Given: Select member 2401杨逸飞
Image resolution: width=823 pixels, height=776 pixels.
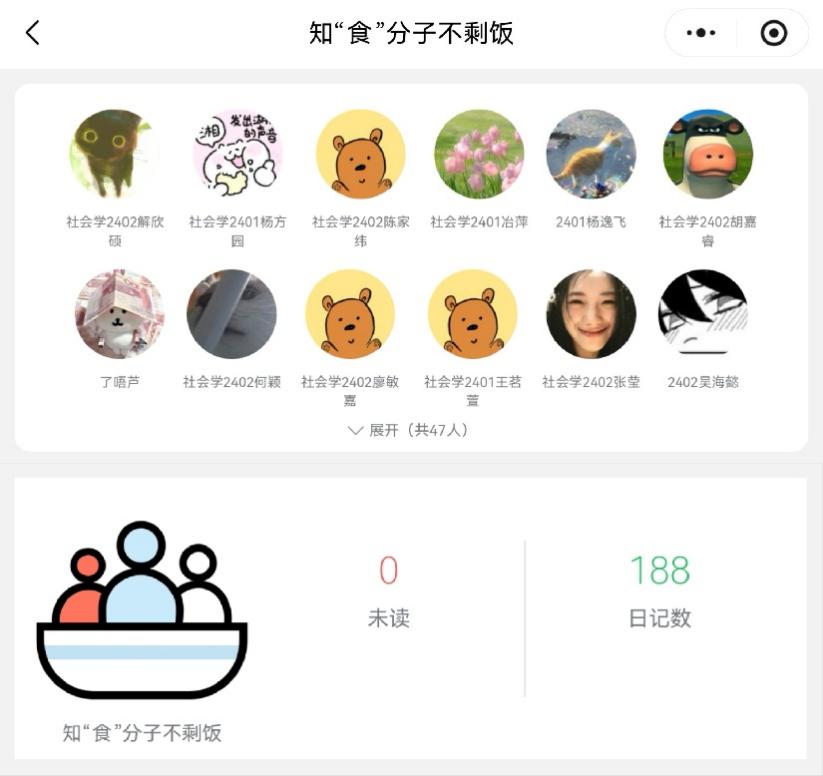Looking at the screenshot, I should (591, 154).
